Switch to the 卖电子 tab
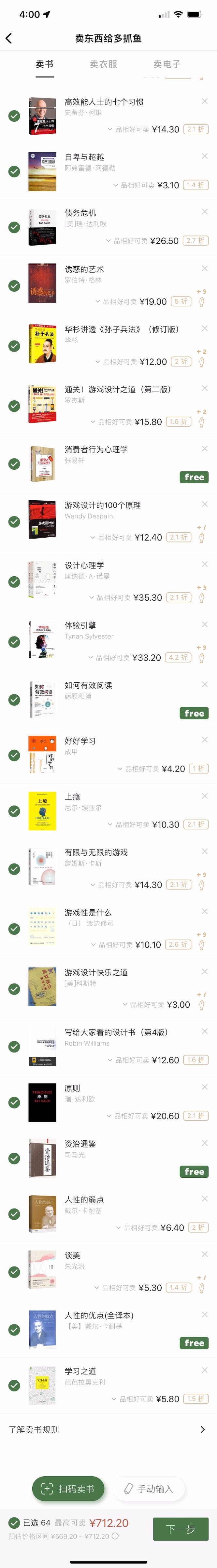Image resolution: width=217 pixels, height=1568 pixels. (166, 64)
